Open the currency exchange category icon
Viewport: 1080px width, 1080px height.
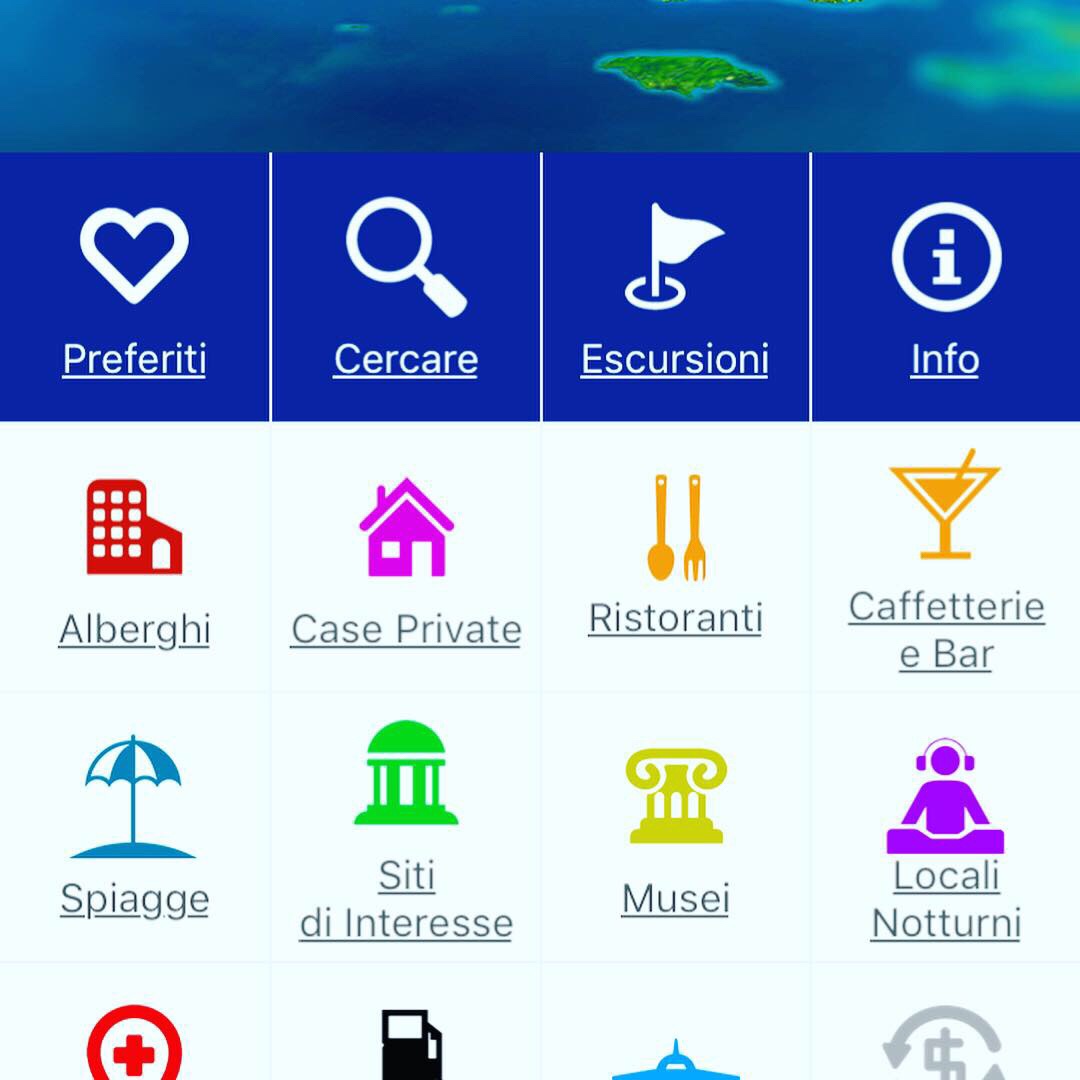pyautogui.click(x=944, y=1045)
